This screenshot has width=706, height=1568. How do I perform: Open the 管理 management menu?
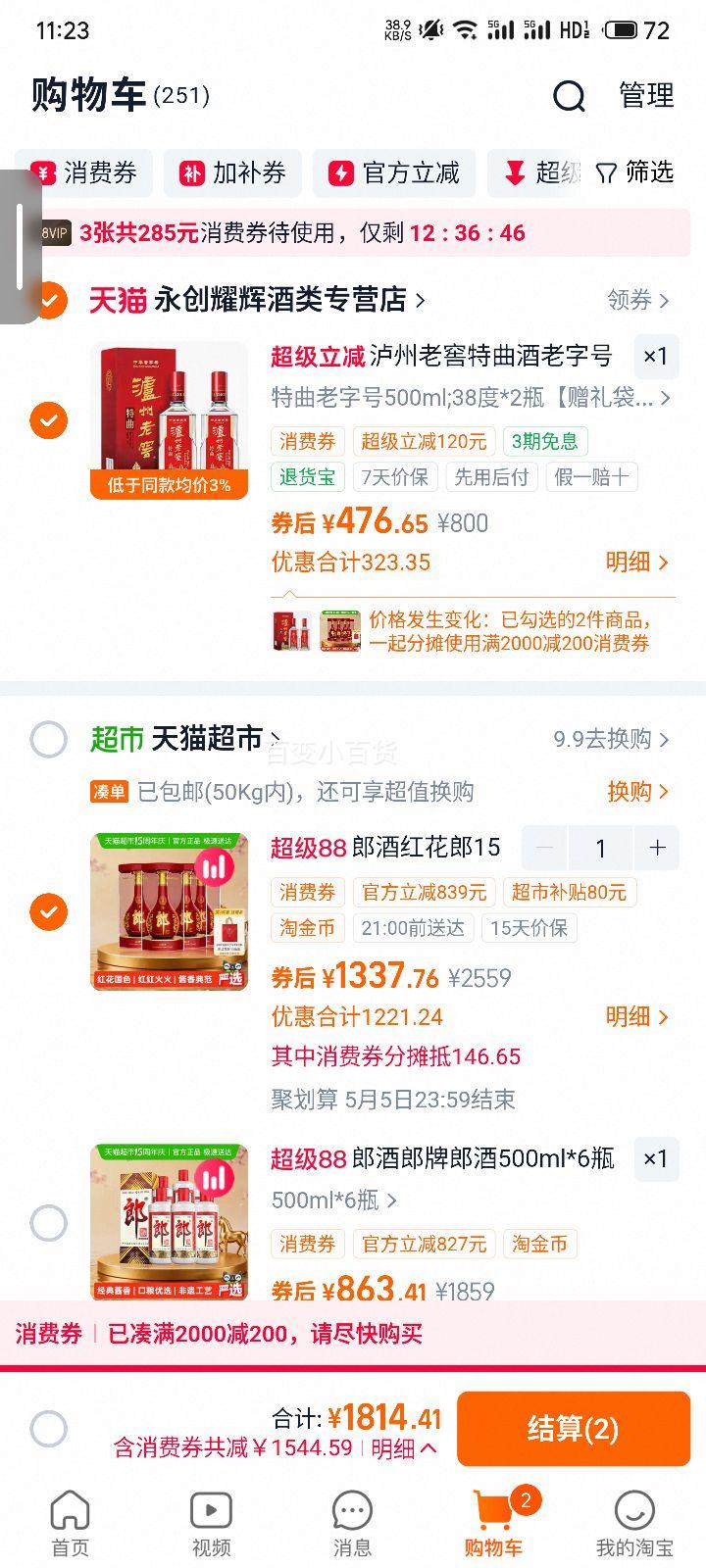click(645, 96)
